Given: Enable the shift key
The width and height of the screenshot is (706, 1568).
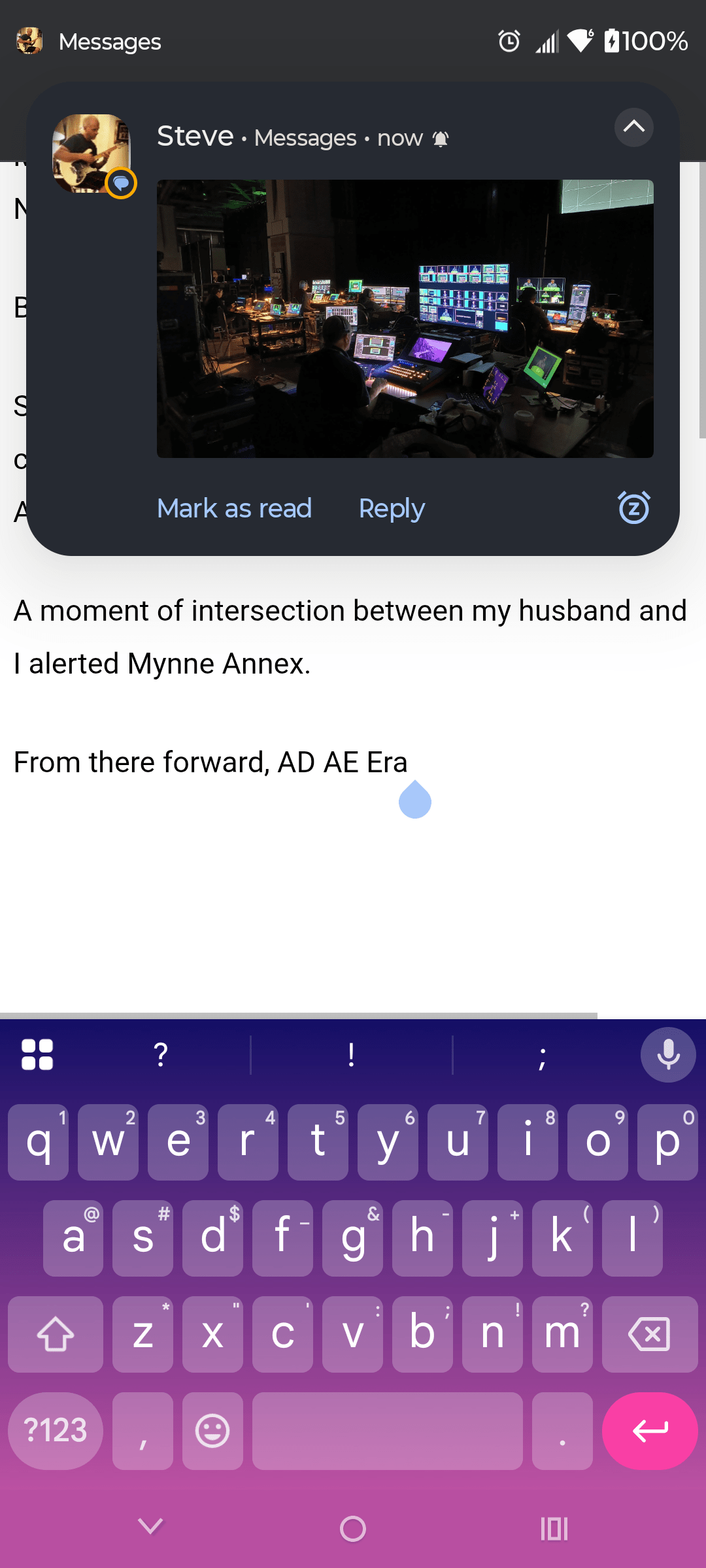Looking at the screenshot, I should point(56,1334).
